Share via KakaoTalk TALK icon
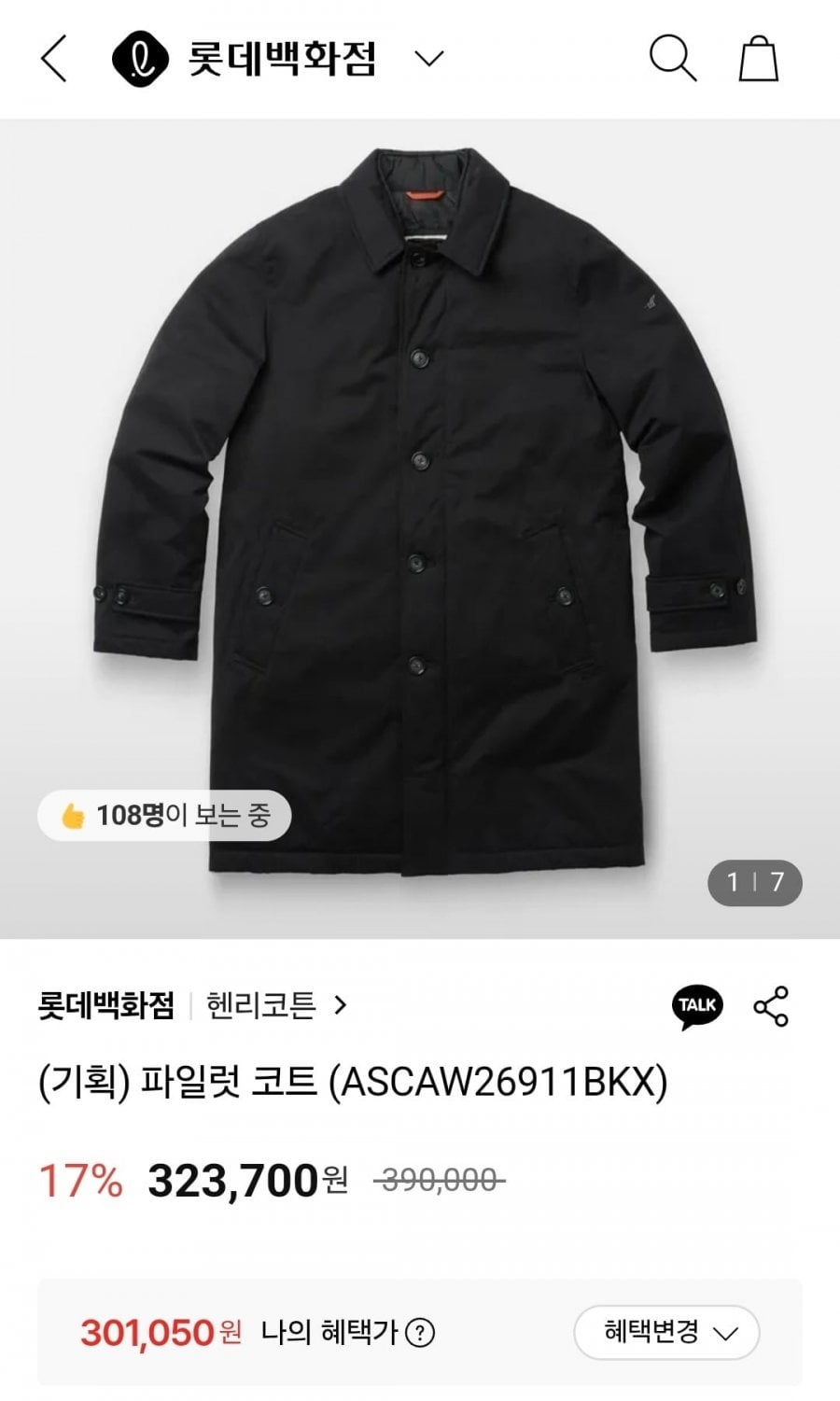840x1401 pixels. coord(697,1007)
